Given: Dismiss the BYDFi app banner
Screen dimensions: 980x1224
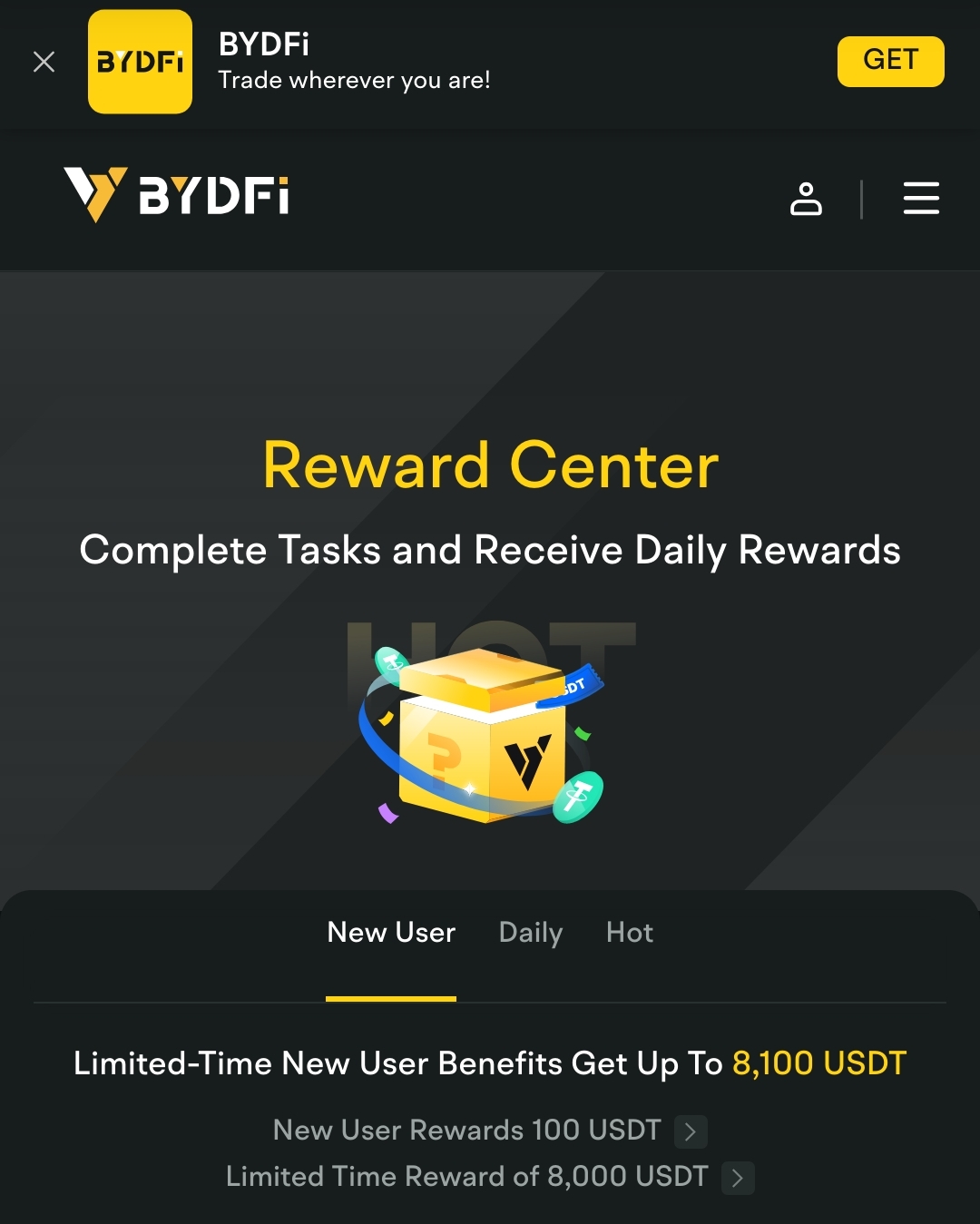Looking at the screenshot, I should 44,62.
